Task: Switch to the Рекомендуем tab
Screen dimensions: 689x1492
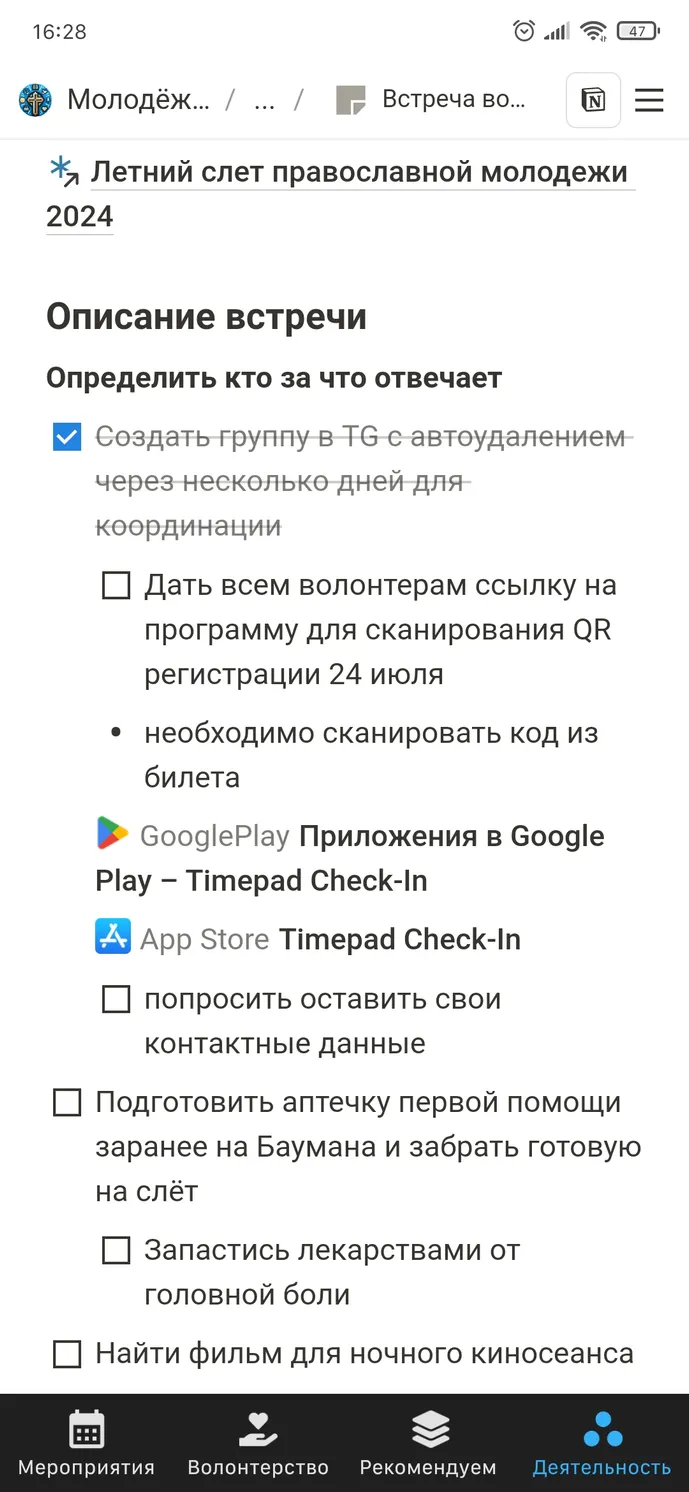Action: click(x=429, y=1443)
